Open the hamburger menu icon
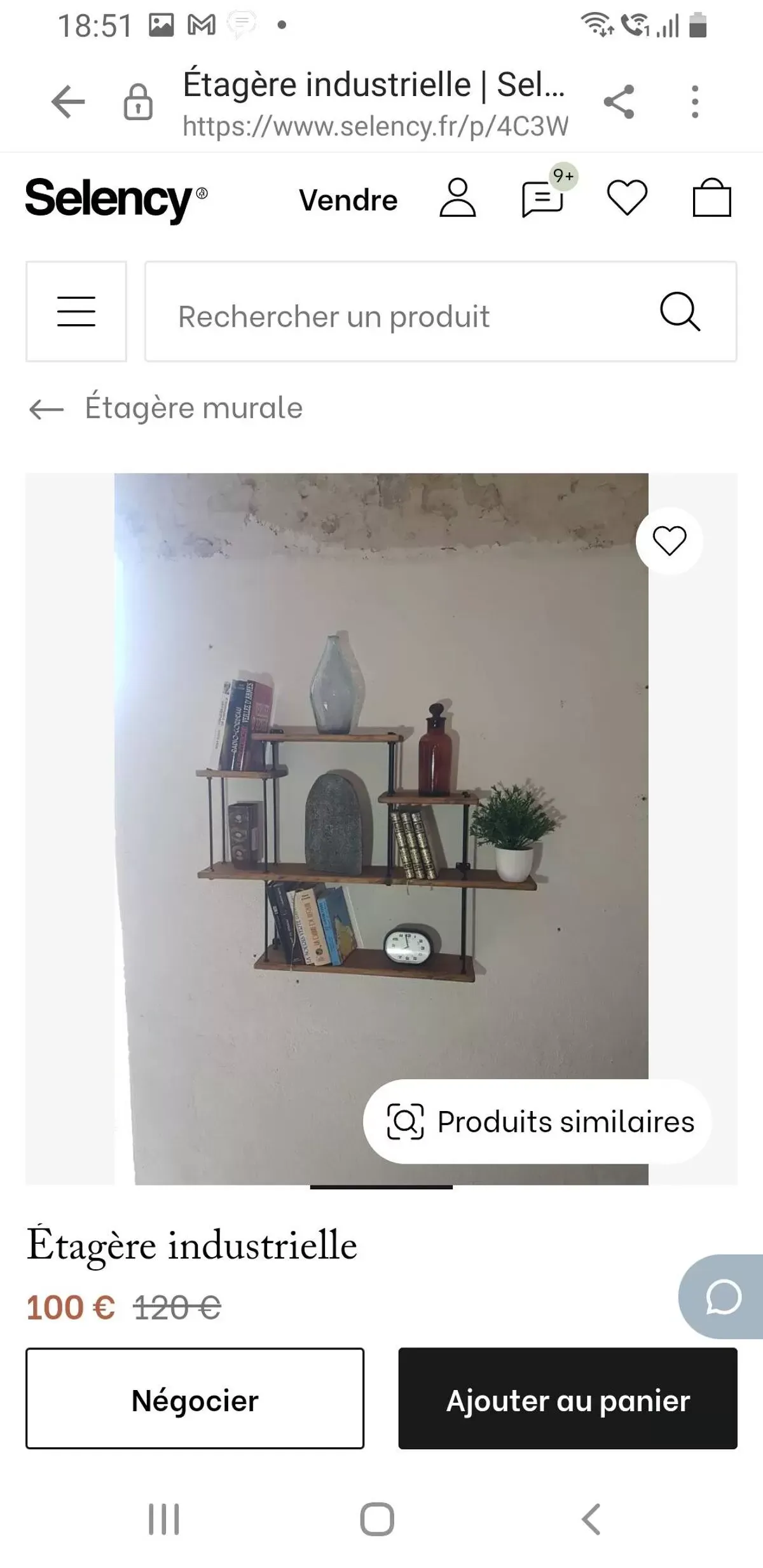 (x=76, y=311)
